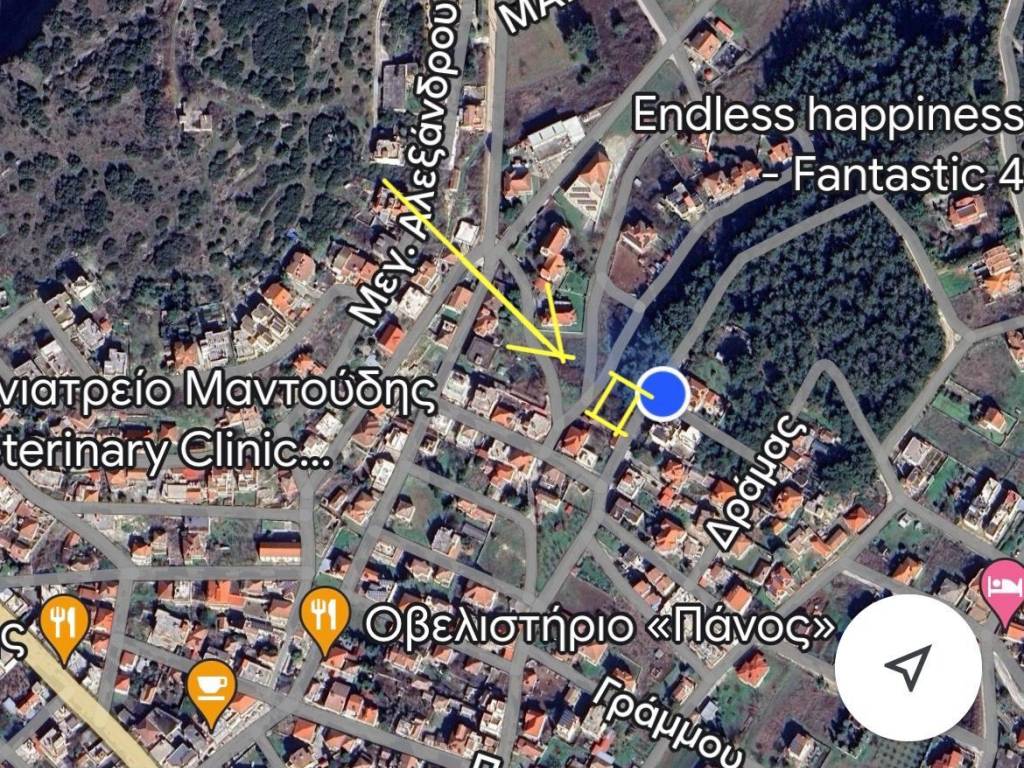Image resolution: width=1024 pixels, height=768 pixels.
Task: Select the orange café cup map pin
Action: coord(212,691)
